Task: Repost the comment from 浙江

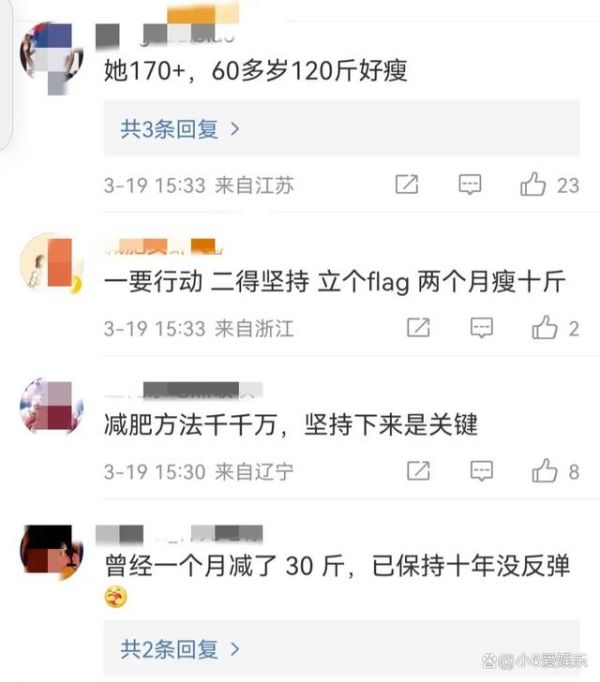Action: [419, 328]
